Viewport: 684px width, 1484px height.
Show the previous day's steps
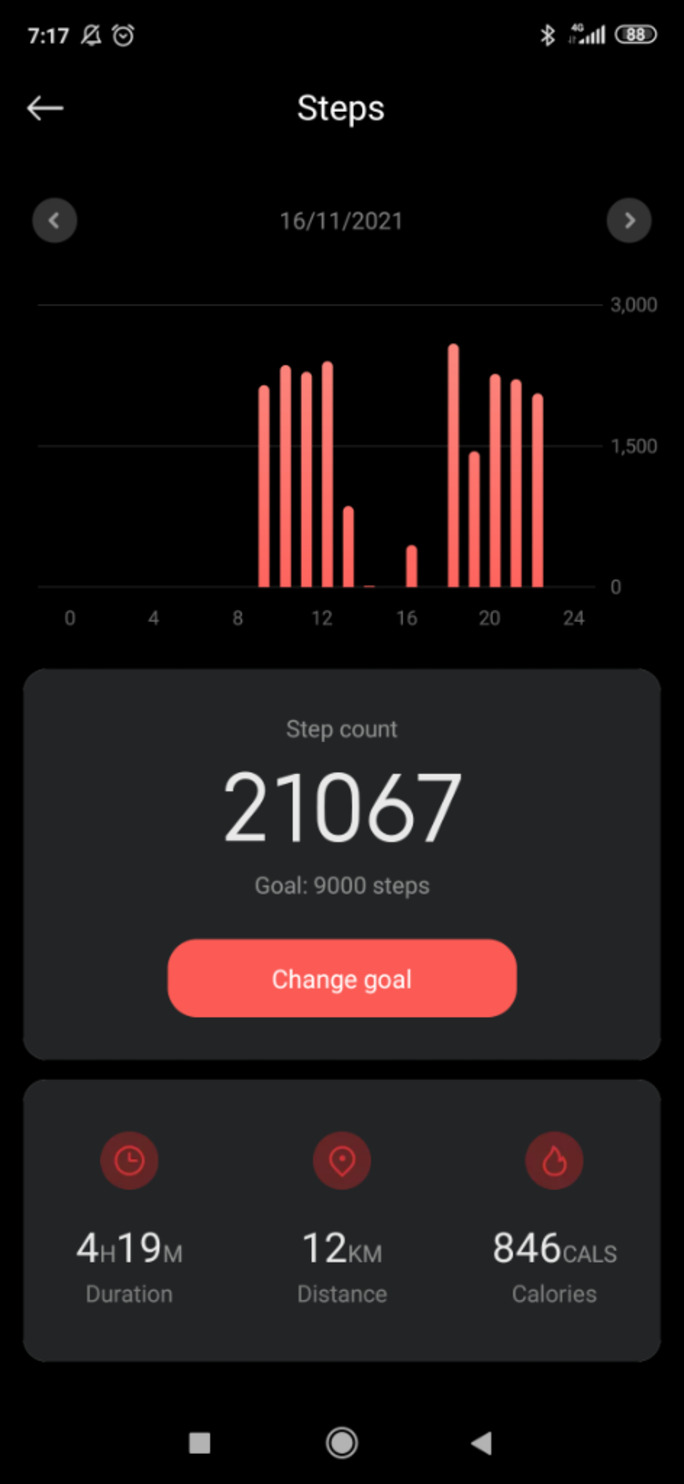55,221
